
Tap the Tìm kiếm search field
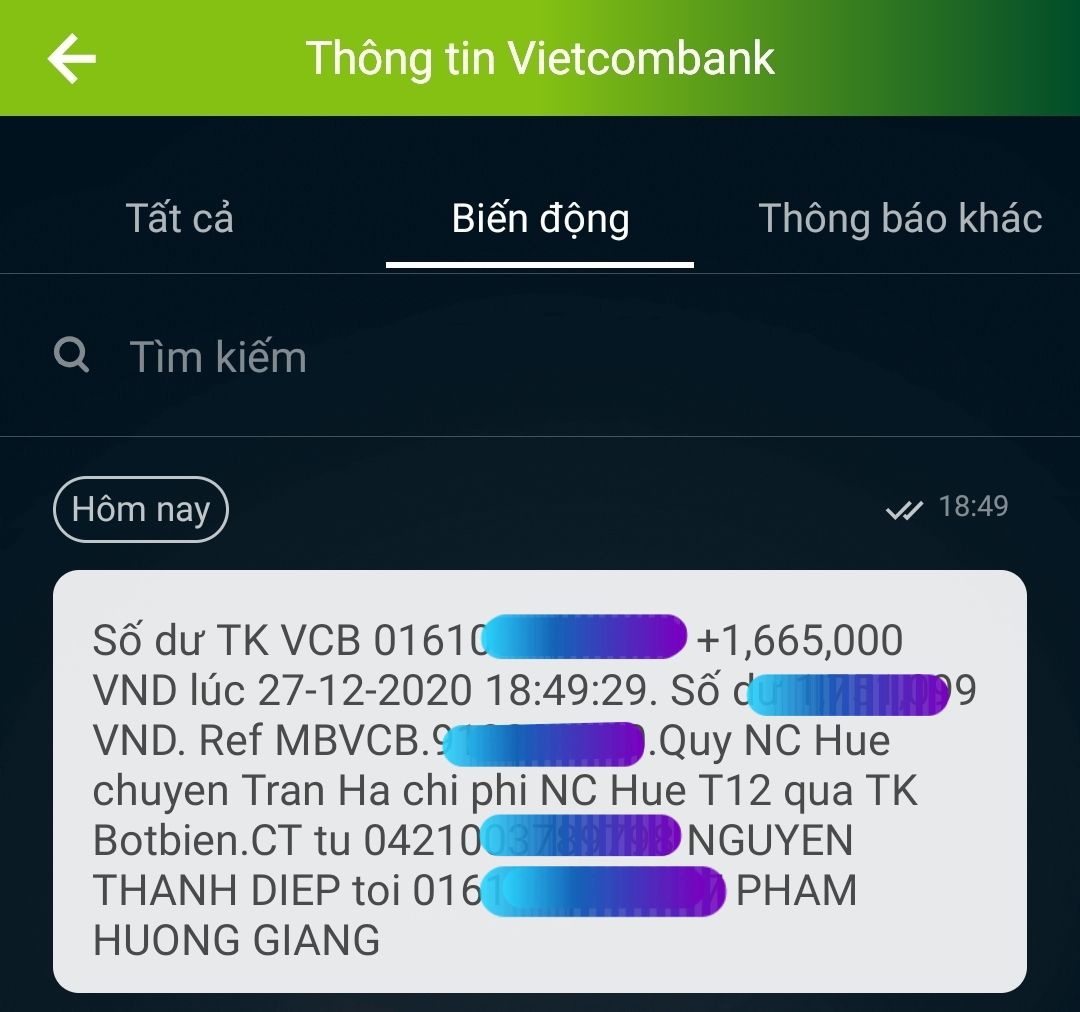[x=540, y=357]
